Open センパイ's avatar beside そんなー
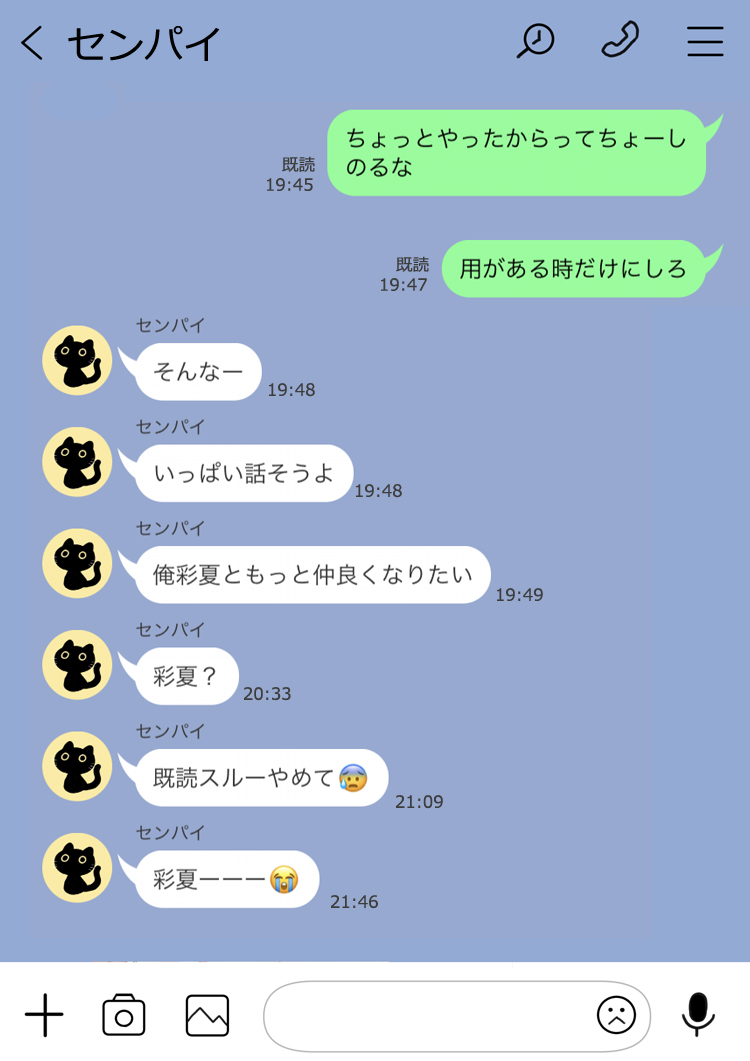This screenshot has width=750, height=1061. [x=77, y=360]
